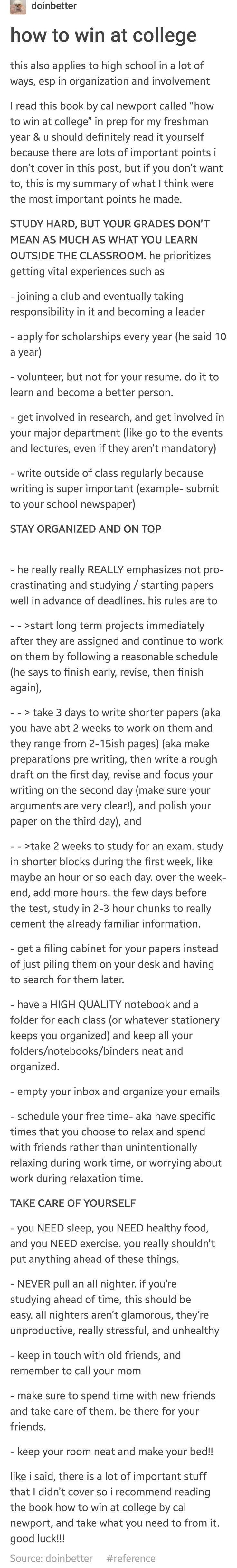Open the Source: doinbetter link
This screenshot has width=237, height=1568.
click(52, 1558)
